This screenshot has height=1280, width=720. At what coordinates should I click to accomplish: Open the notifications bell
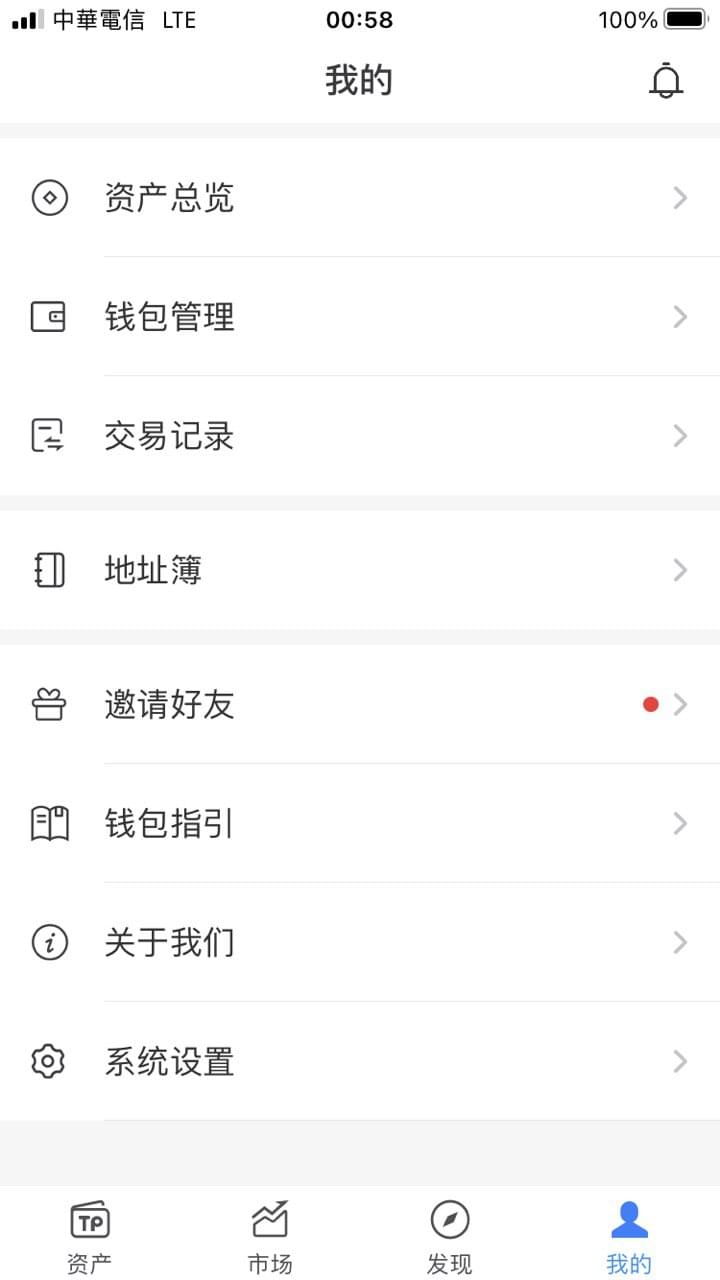coord(665,80)
